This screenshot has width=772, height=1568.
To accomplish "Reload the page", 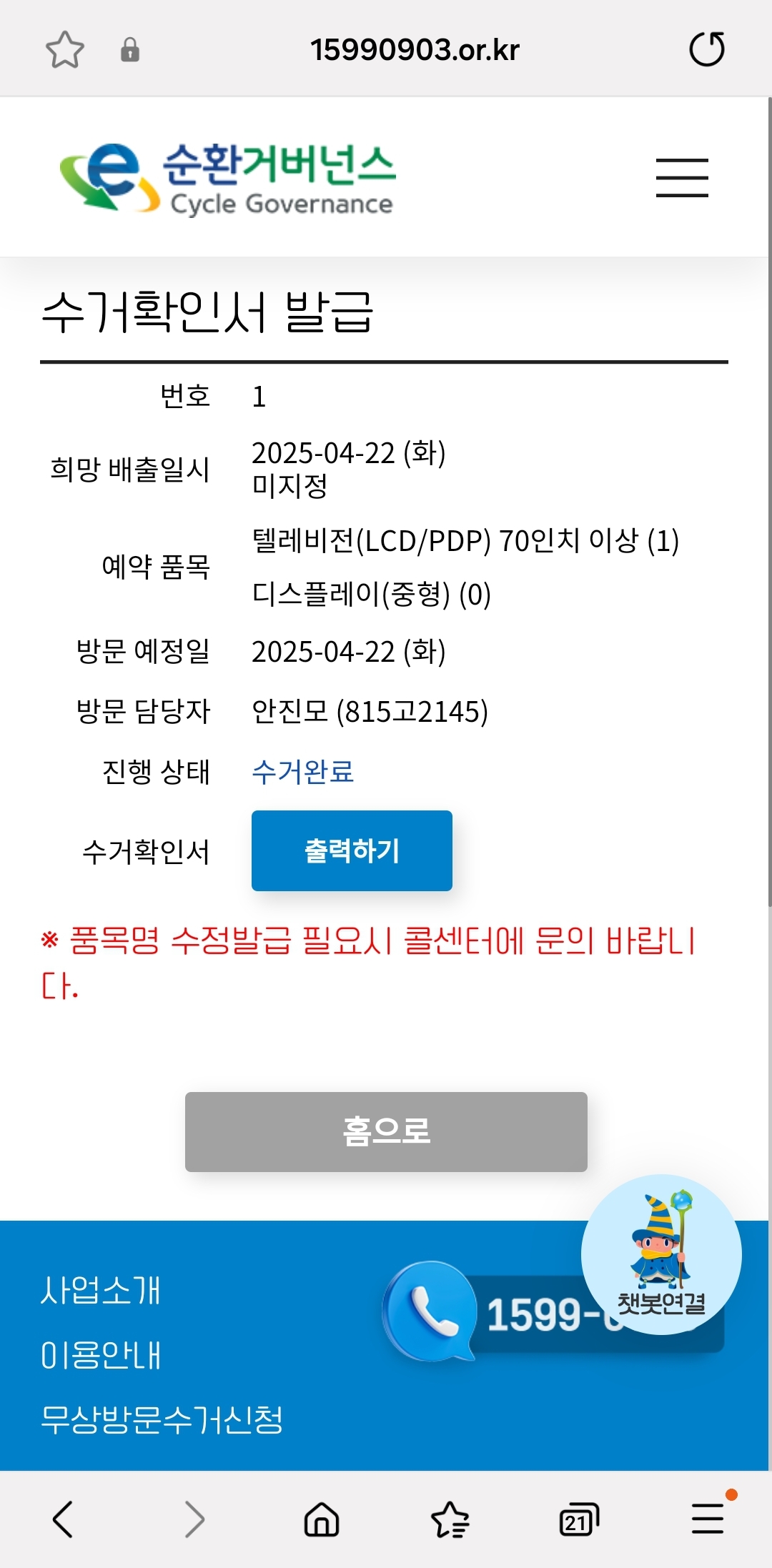I will coord(706,49).
